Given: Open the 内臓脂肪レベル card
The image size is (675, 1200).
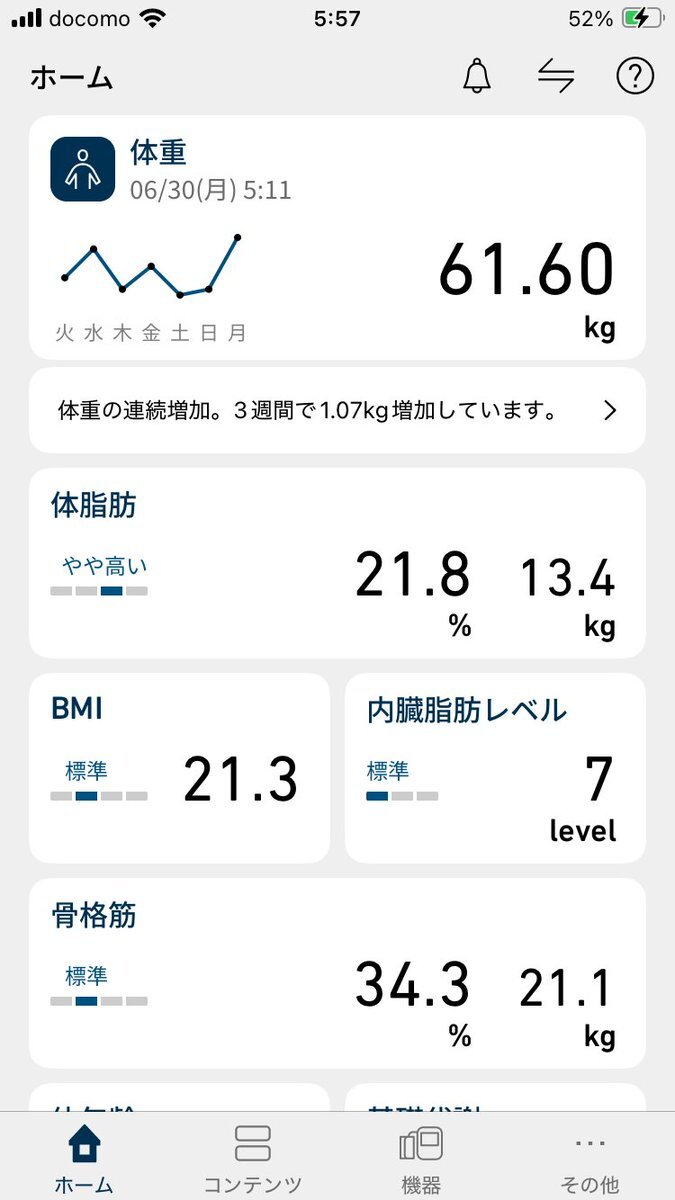Looking at the screenshot, I should 495,768.
